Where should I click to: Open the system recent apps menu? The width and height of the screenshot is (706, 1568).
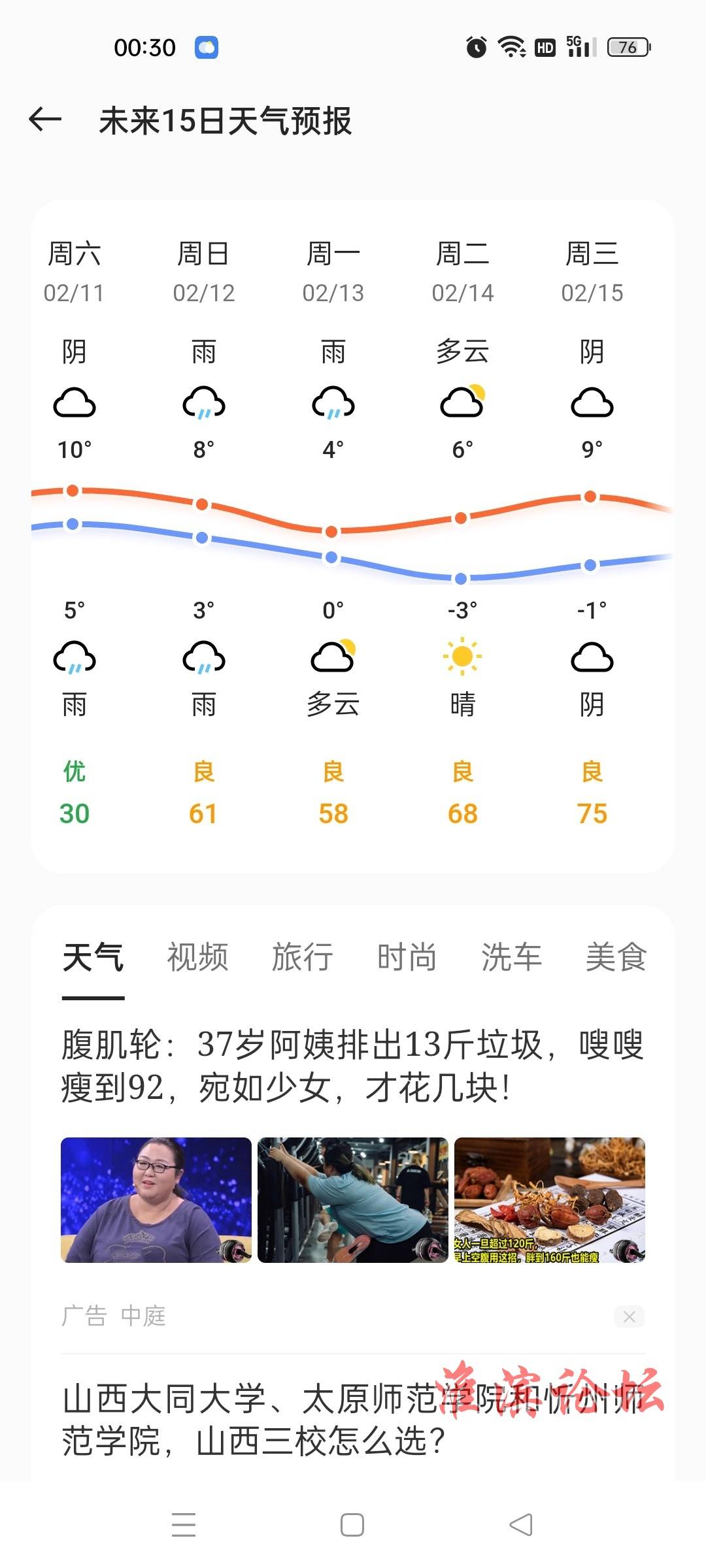point(184,1524)
